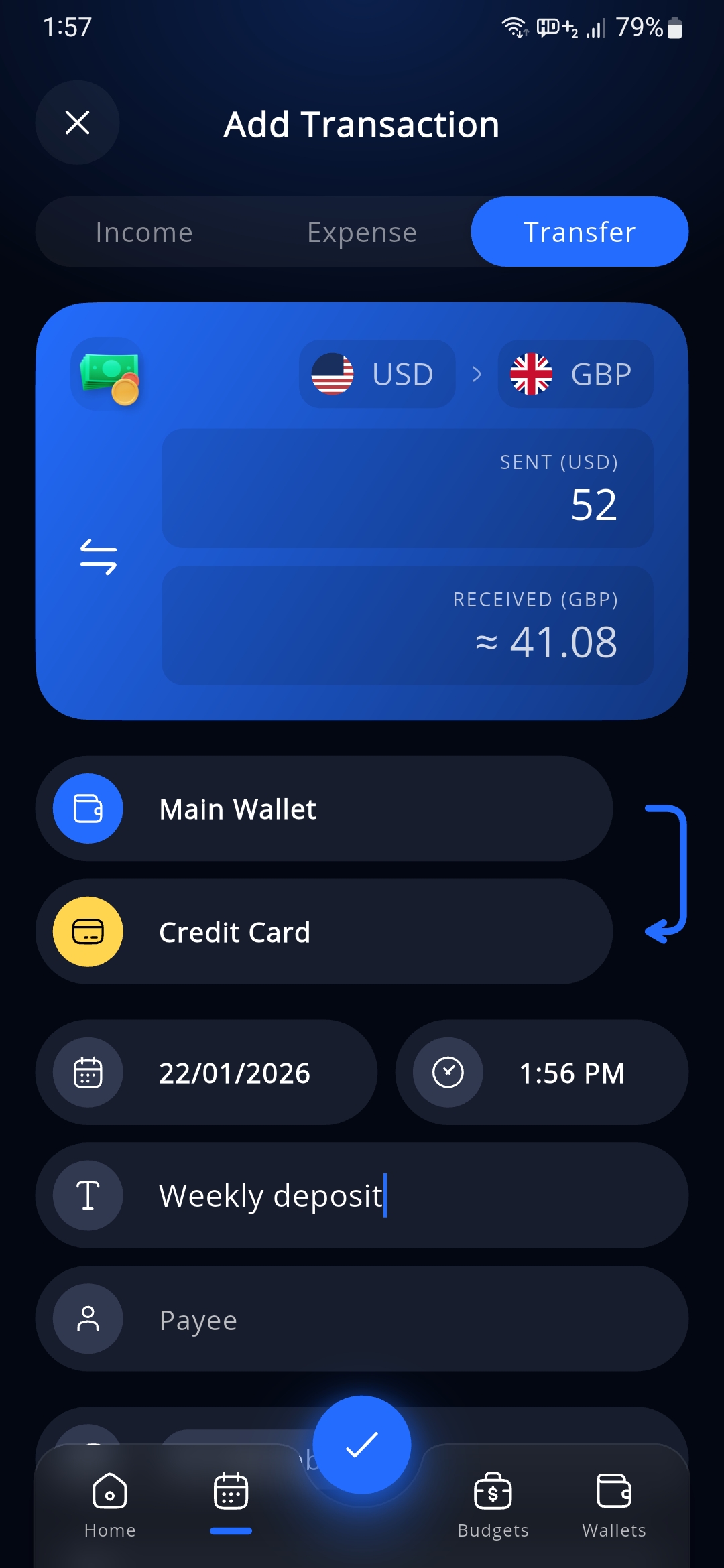Close the Add Transaction screen
724x1568 pixels.
pos(77,123)
